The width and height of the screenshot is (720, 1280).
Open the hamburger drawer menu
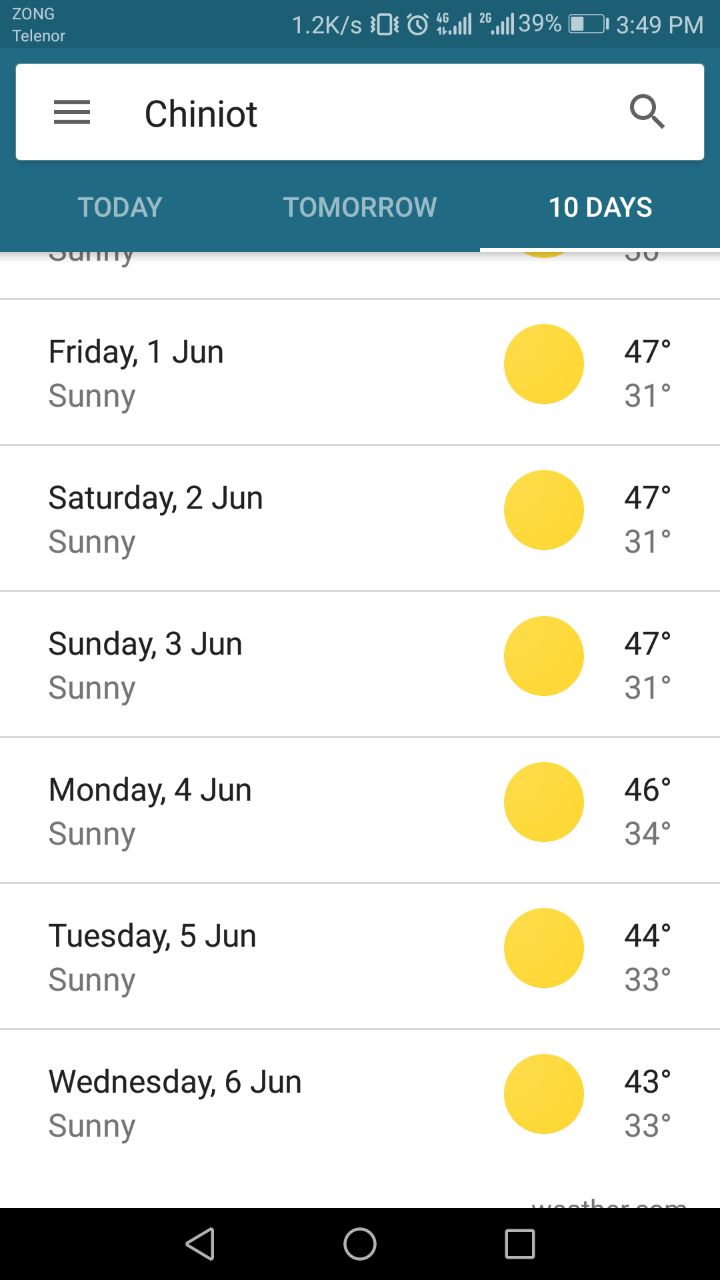coord(72,113)
